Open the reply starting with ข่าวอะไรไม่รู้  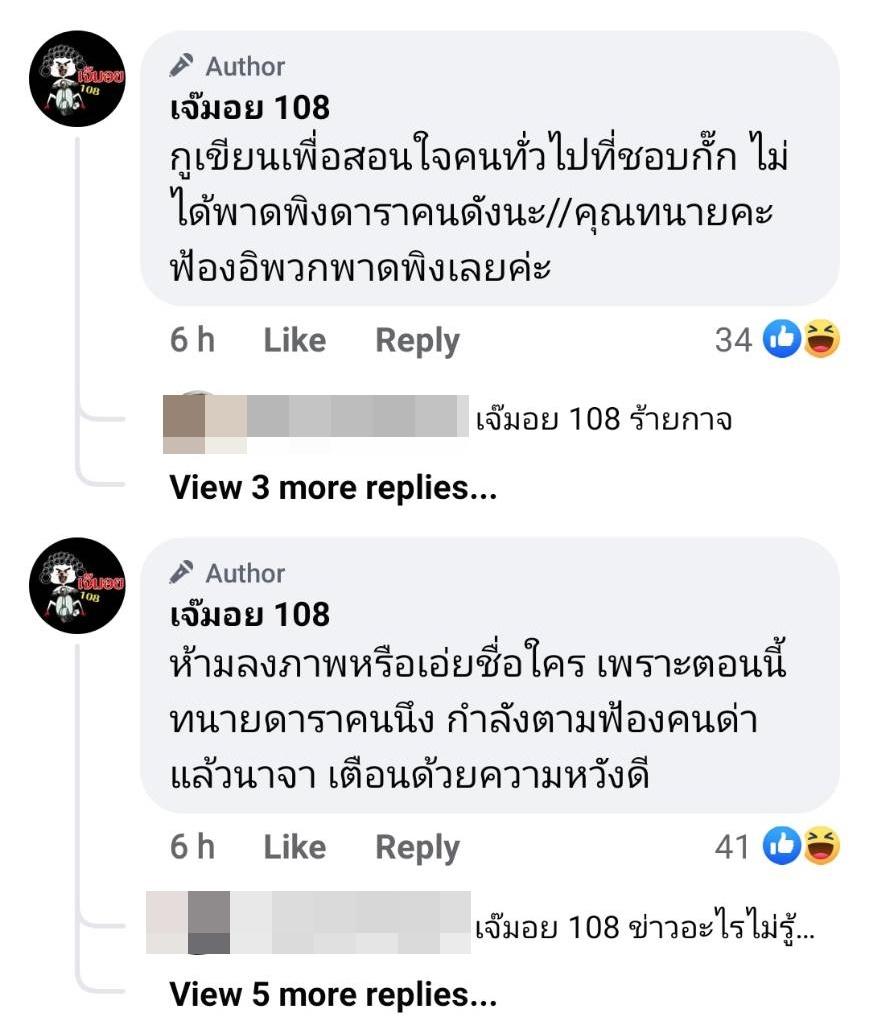(645, 927)
